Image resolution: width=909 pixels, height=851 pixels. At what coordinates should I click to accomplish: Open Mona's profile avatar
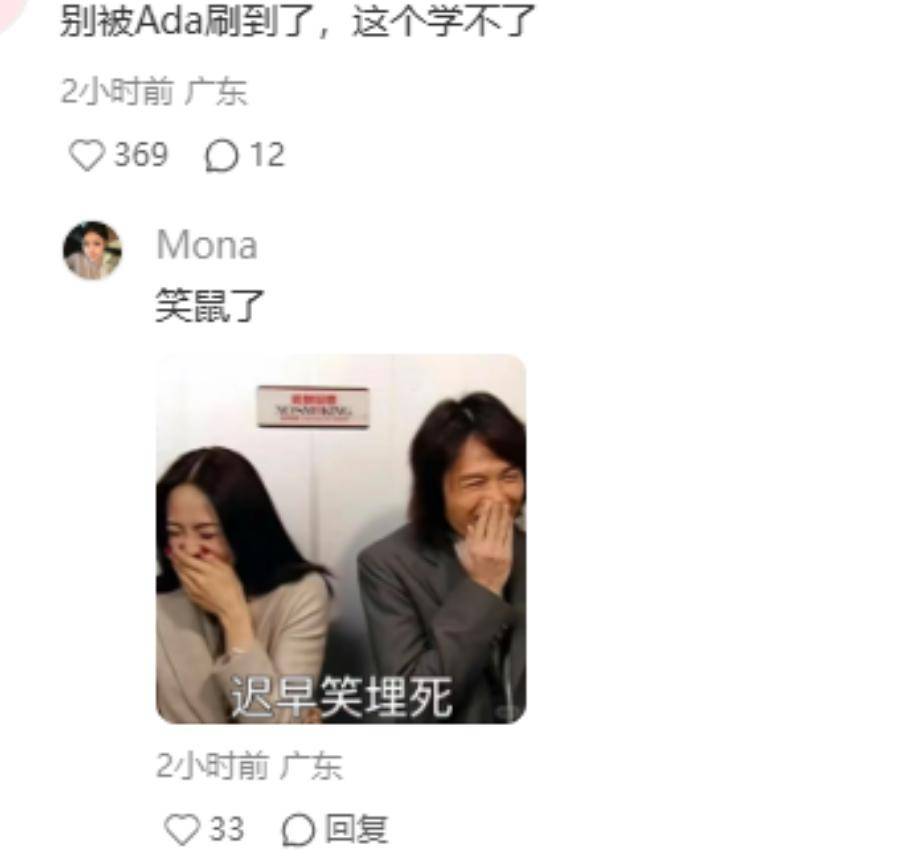pyautogui.click(x=92, y=250)
